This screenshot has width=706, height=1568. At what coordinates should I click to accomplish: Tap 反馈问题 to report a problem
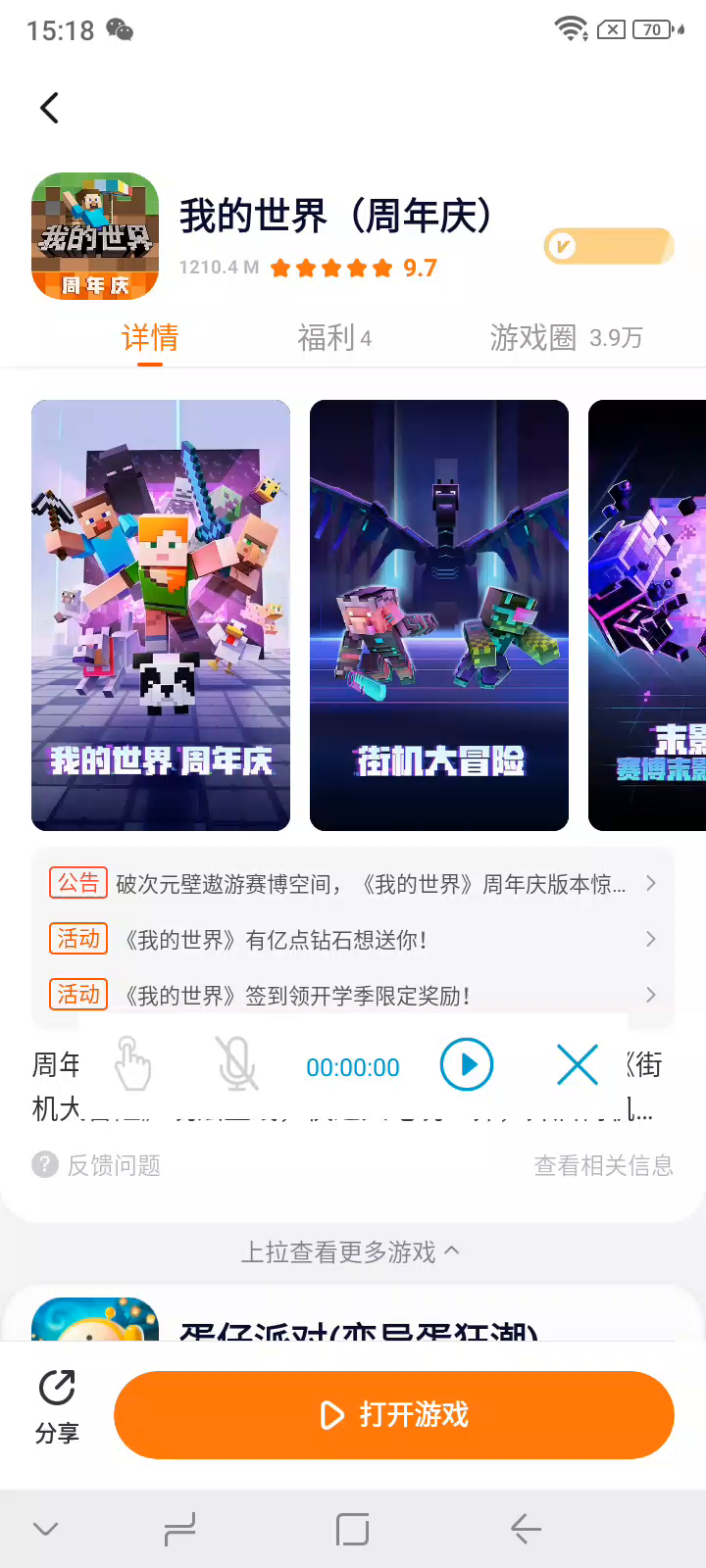96,1165
